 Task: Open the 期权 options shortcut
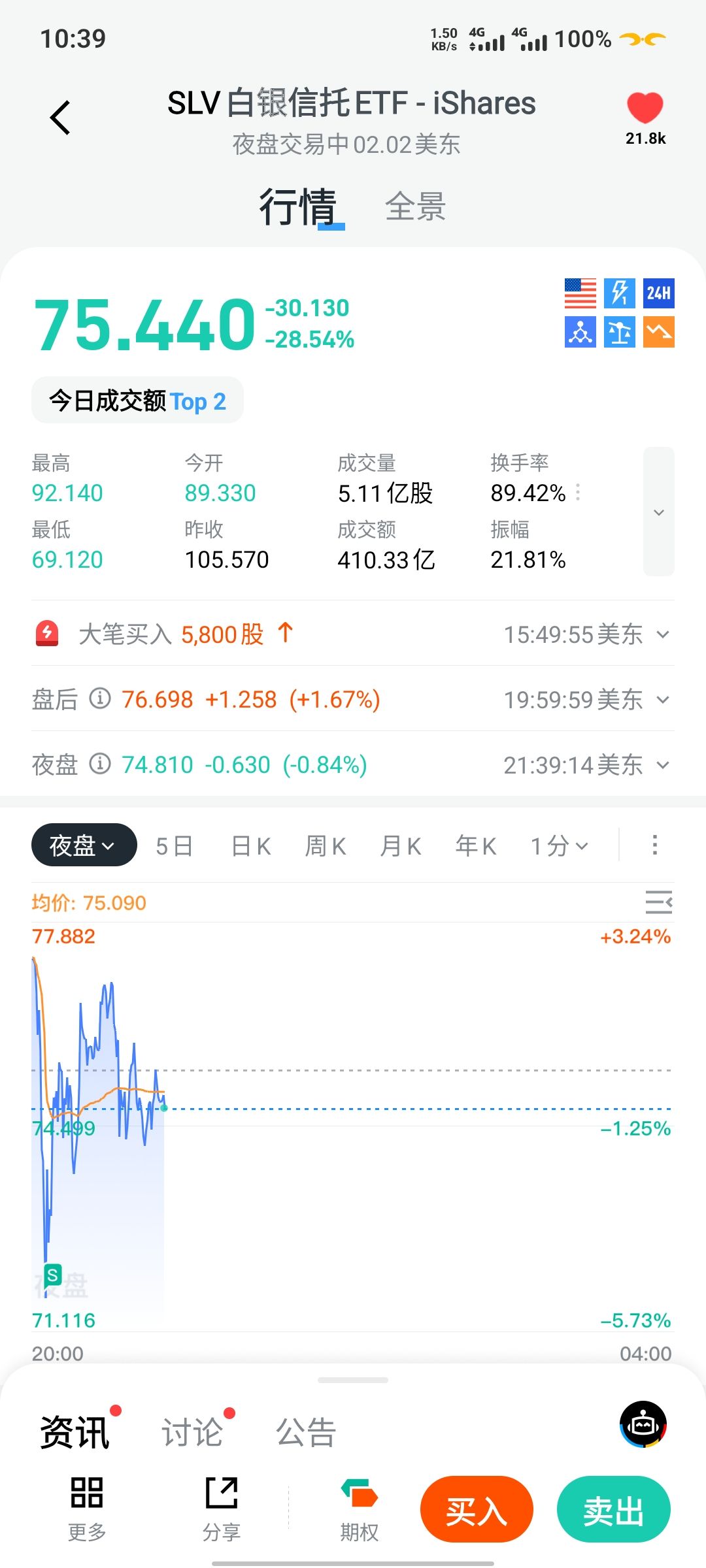[x=359, y=1509]
